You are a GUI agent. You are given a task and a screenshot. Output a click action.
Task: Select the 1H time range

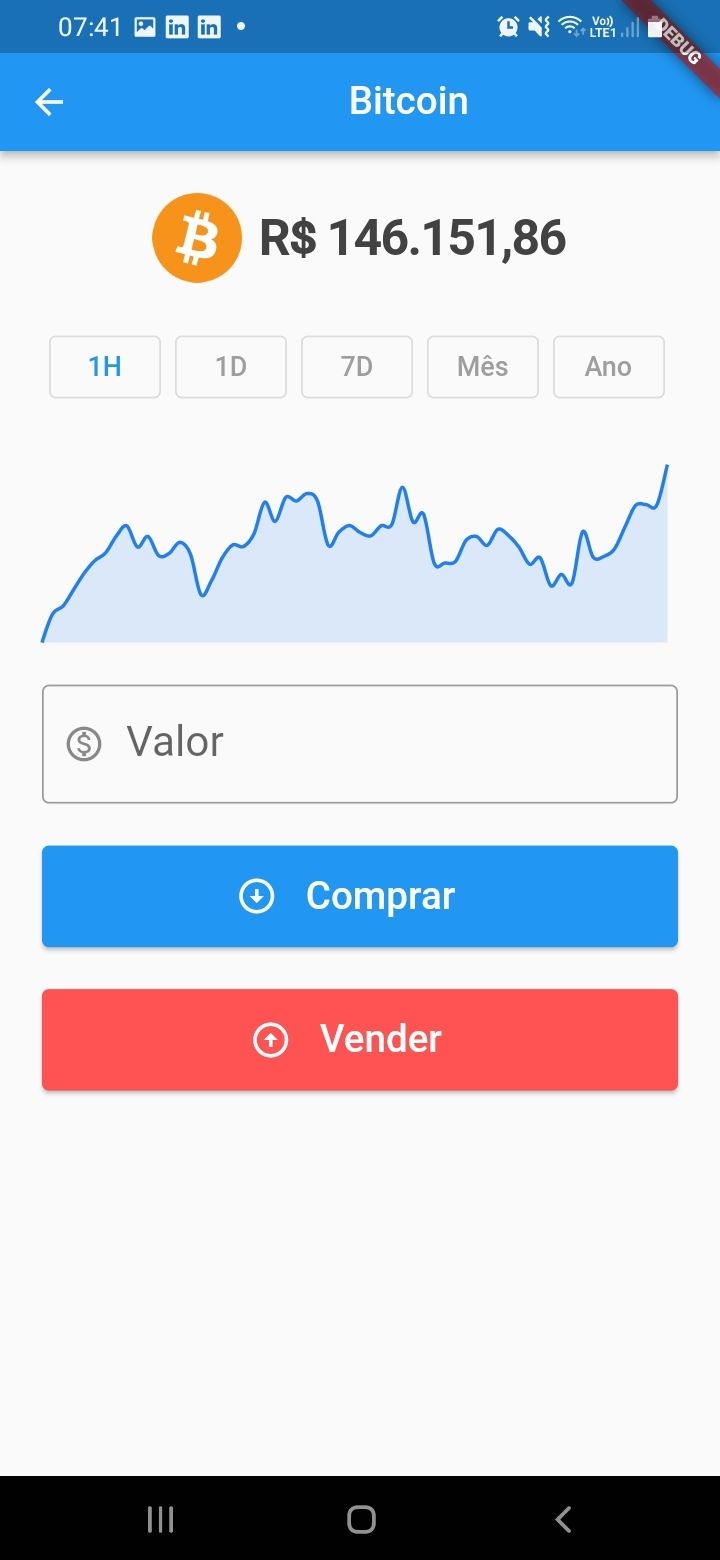click(105, 367)
